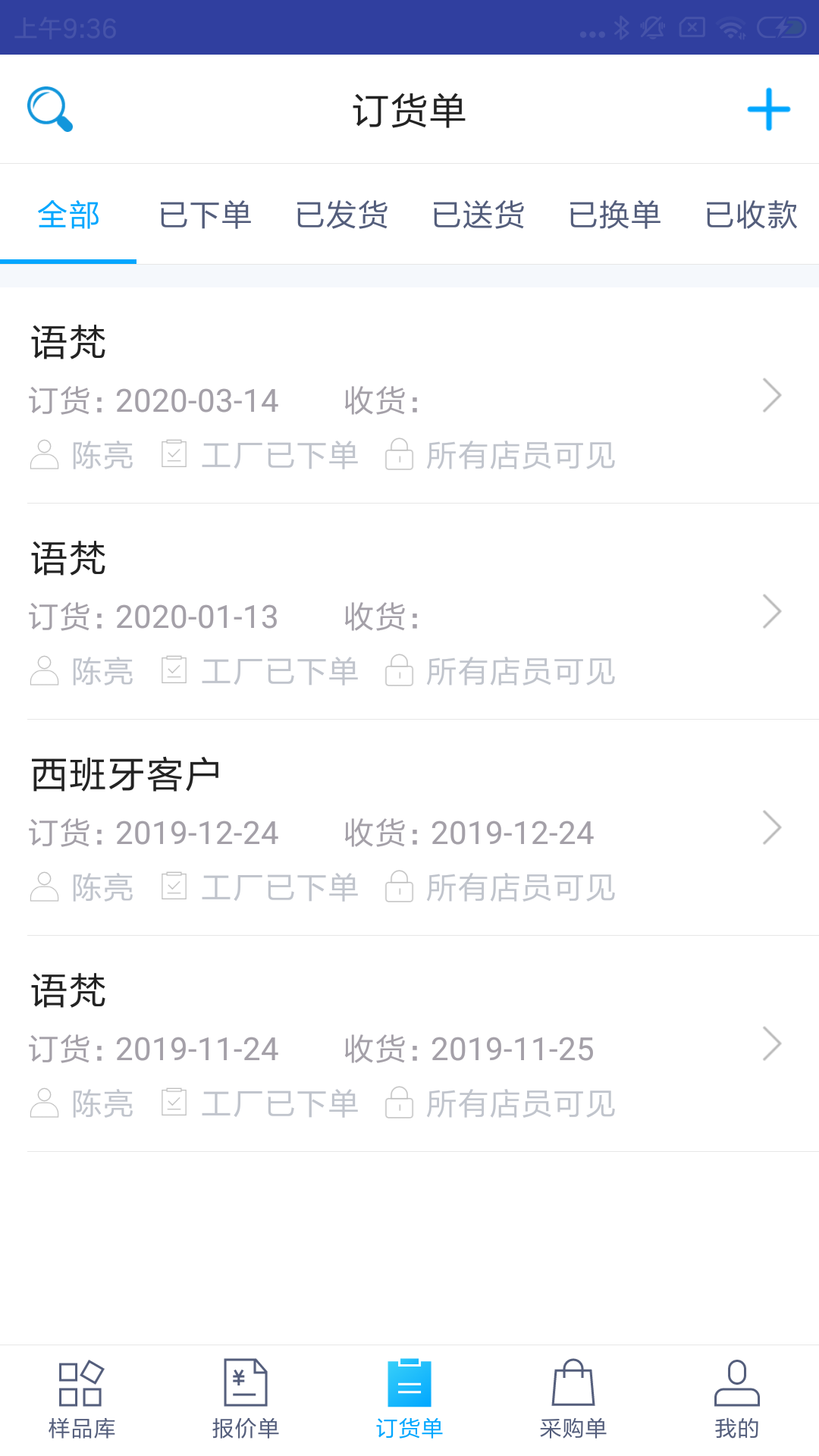Viewport: 819px width, 1456px height.
Task: Tap the clipboard icon beside 工厂已下单
Action: click(x=174, y=455)
